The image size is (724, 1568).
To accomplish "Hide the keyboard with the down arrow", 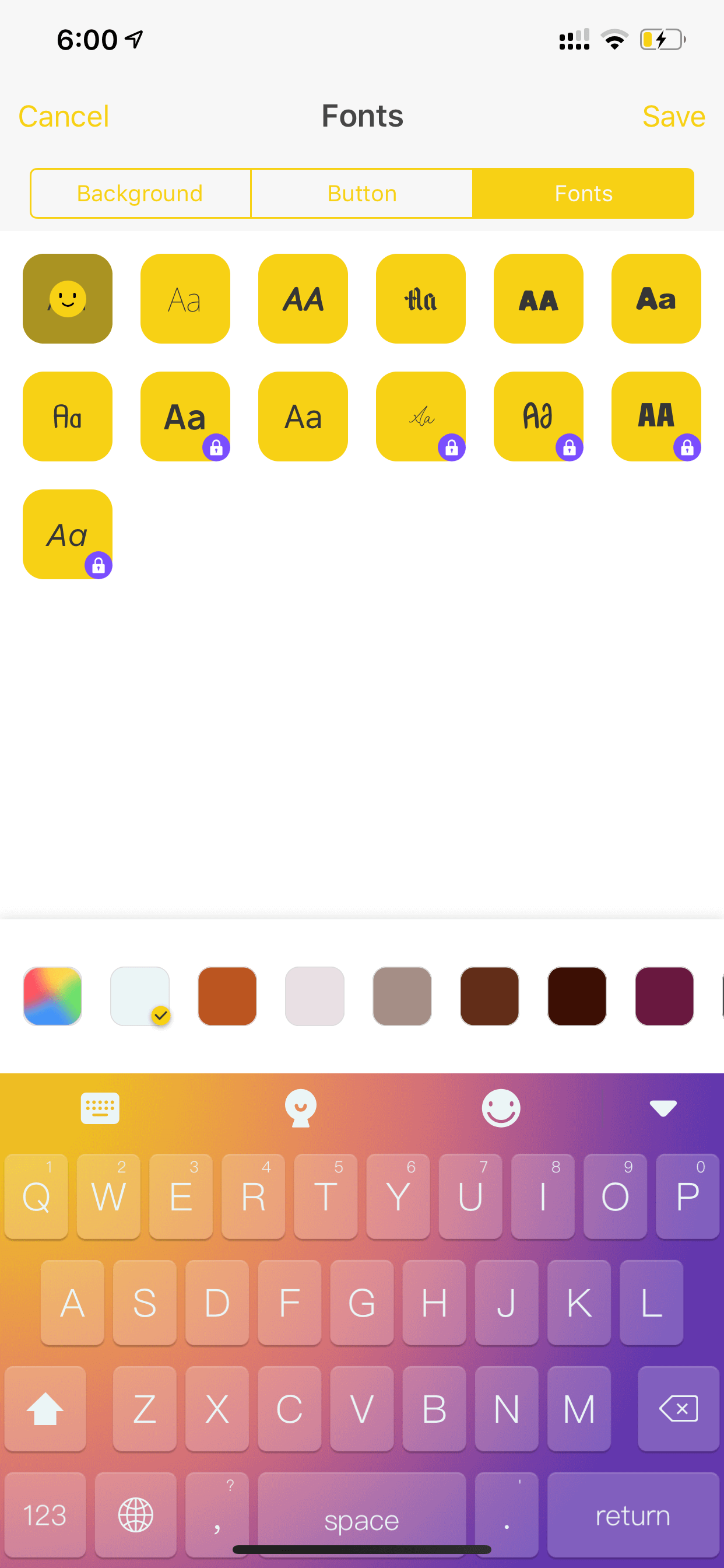I will [663, 1108].
